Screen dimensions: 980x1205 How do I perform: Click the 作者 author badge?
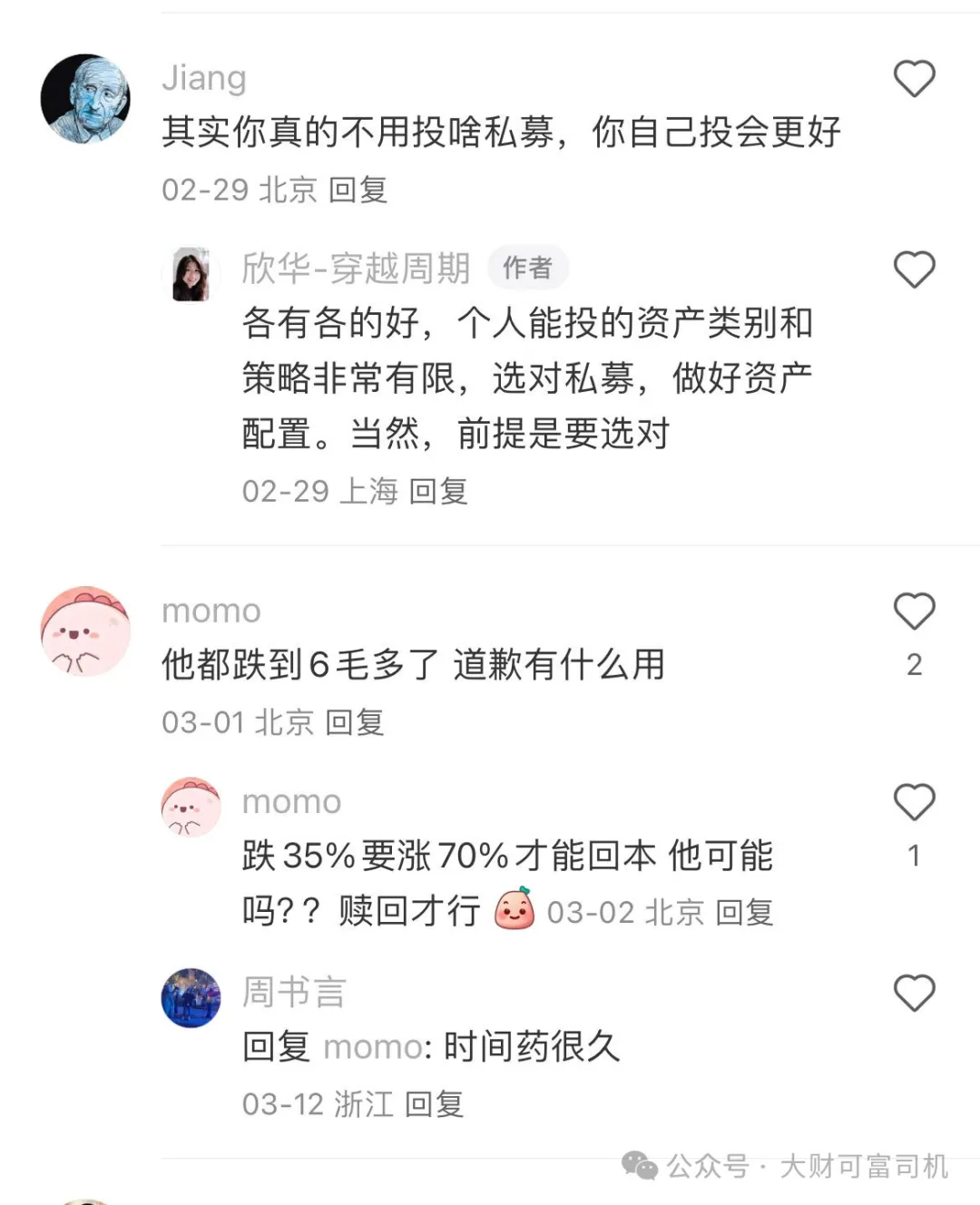(x=527, y=267)
